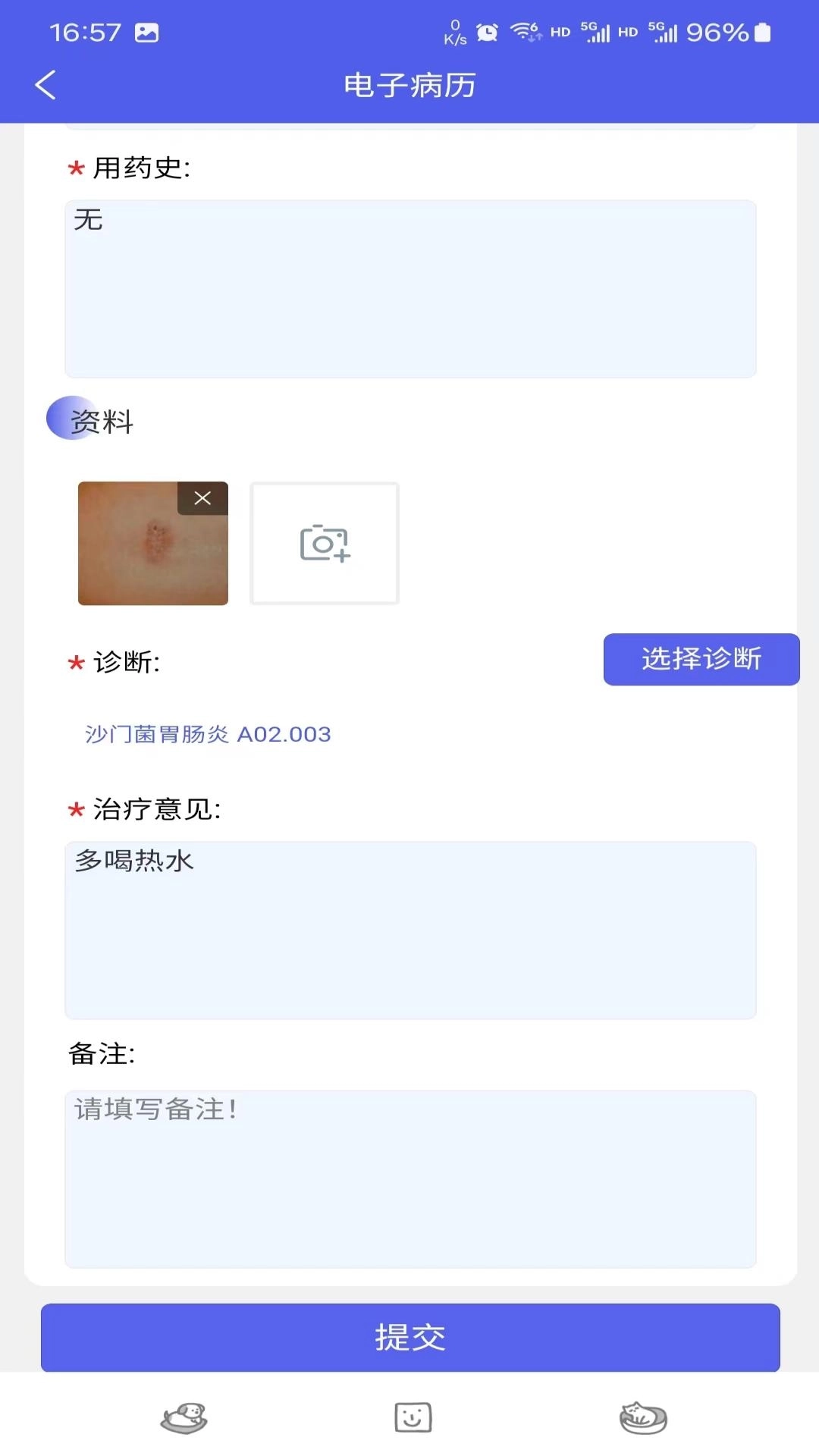Tap the Wi-Fi icon in the status bar

(523, 32)
